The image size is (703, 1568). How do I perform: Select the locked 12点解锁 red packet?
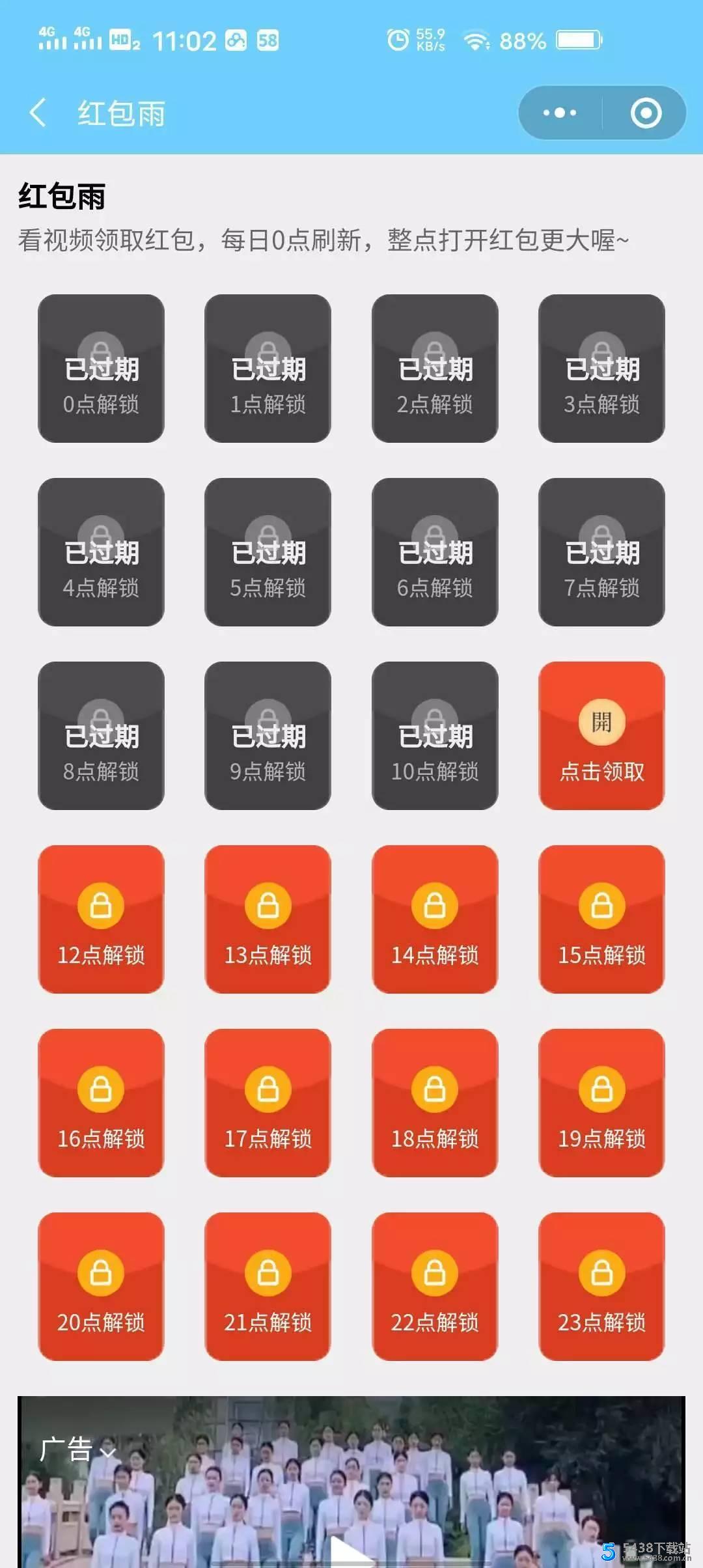(x=101, y=920)
